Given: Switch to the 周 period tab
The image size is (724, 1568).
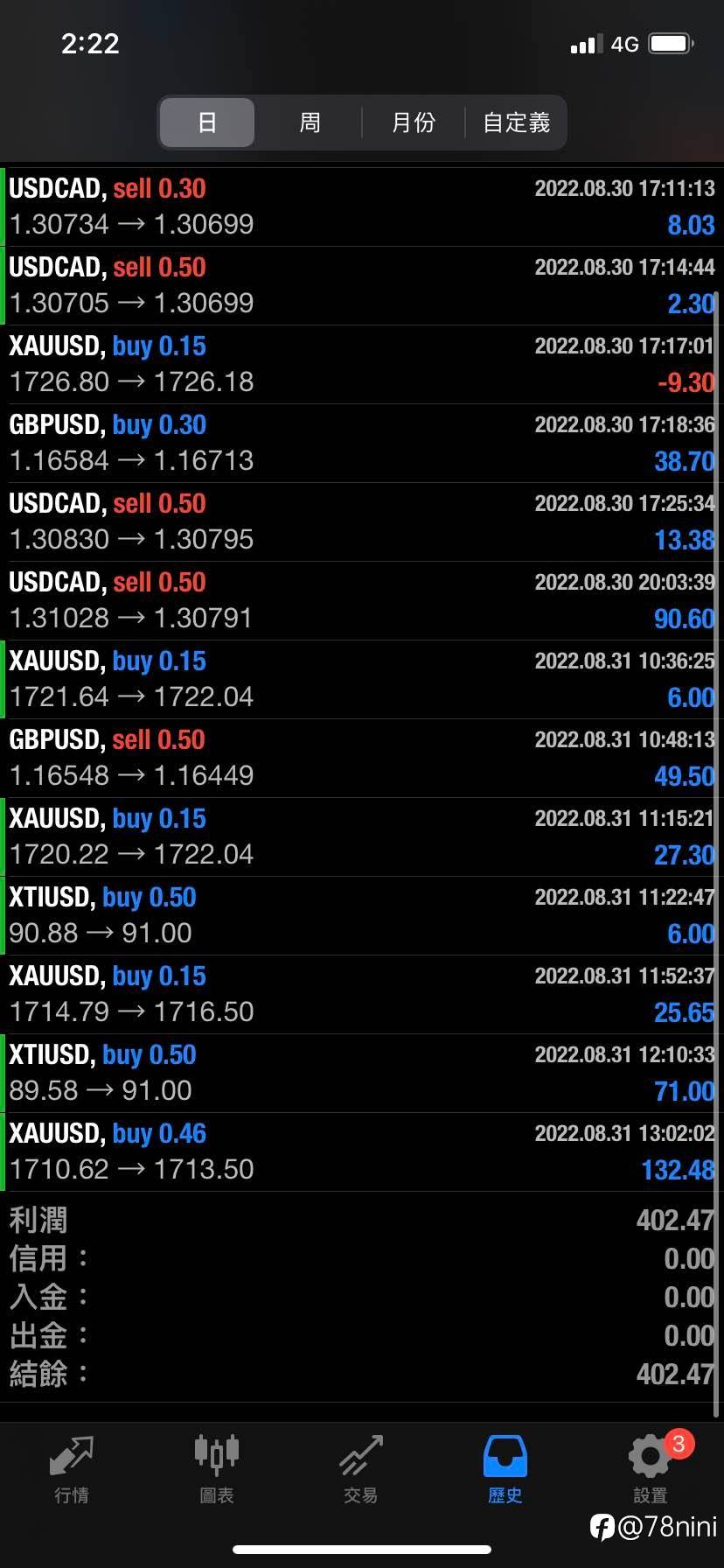Looking at the screenshot, I should [x=310, y=122].
